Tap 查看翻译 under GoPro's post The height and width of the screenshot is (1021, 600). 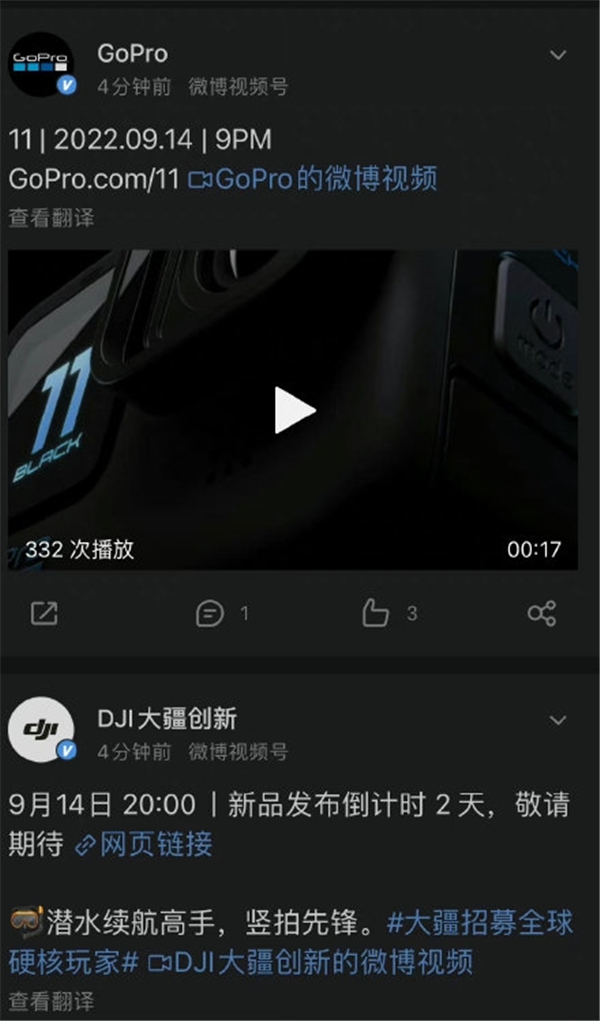pos(51,217)
